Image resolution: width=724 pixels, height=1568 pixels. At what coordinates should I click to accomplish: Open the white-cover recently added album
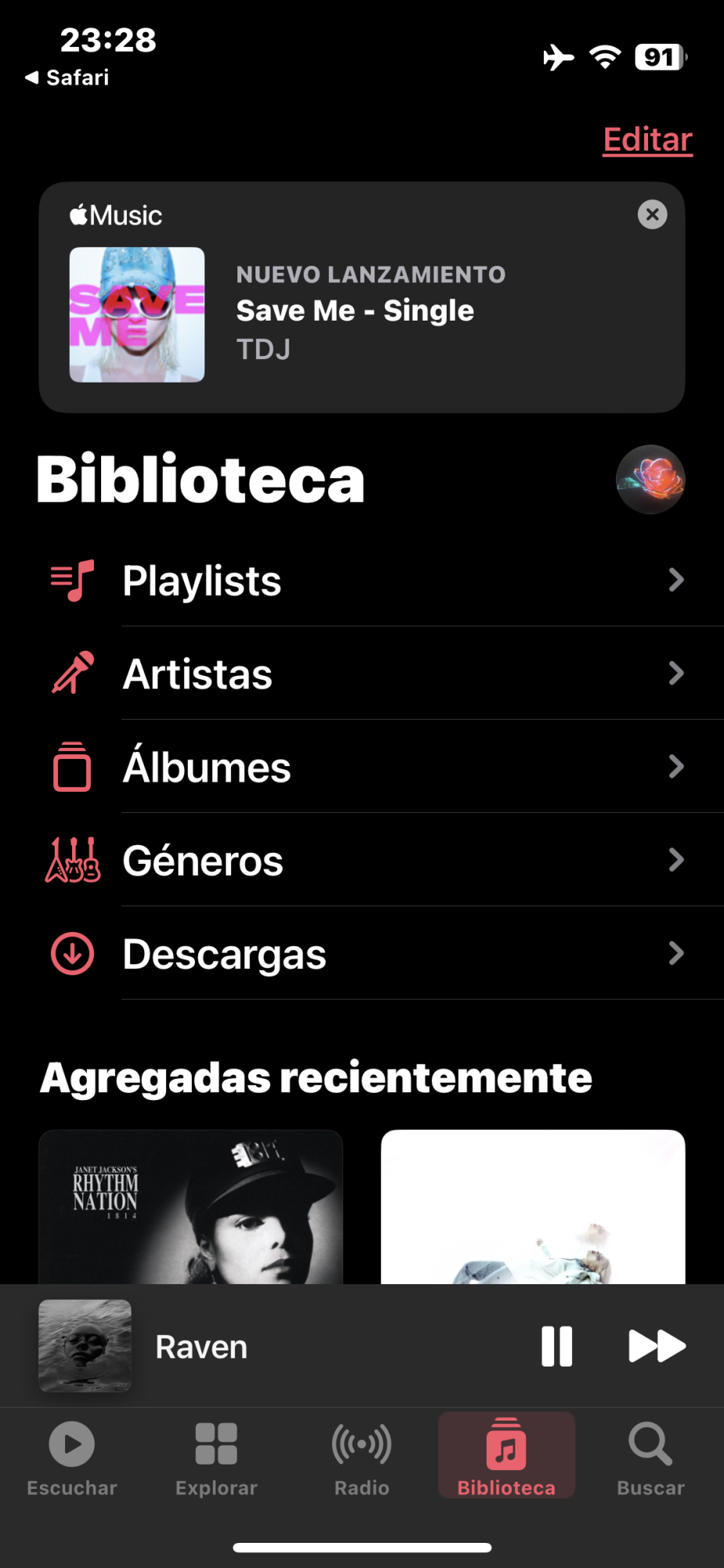pos(533,1207)
